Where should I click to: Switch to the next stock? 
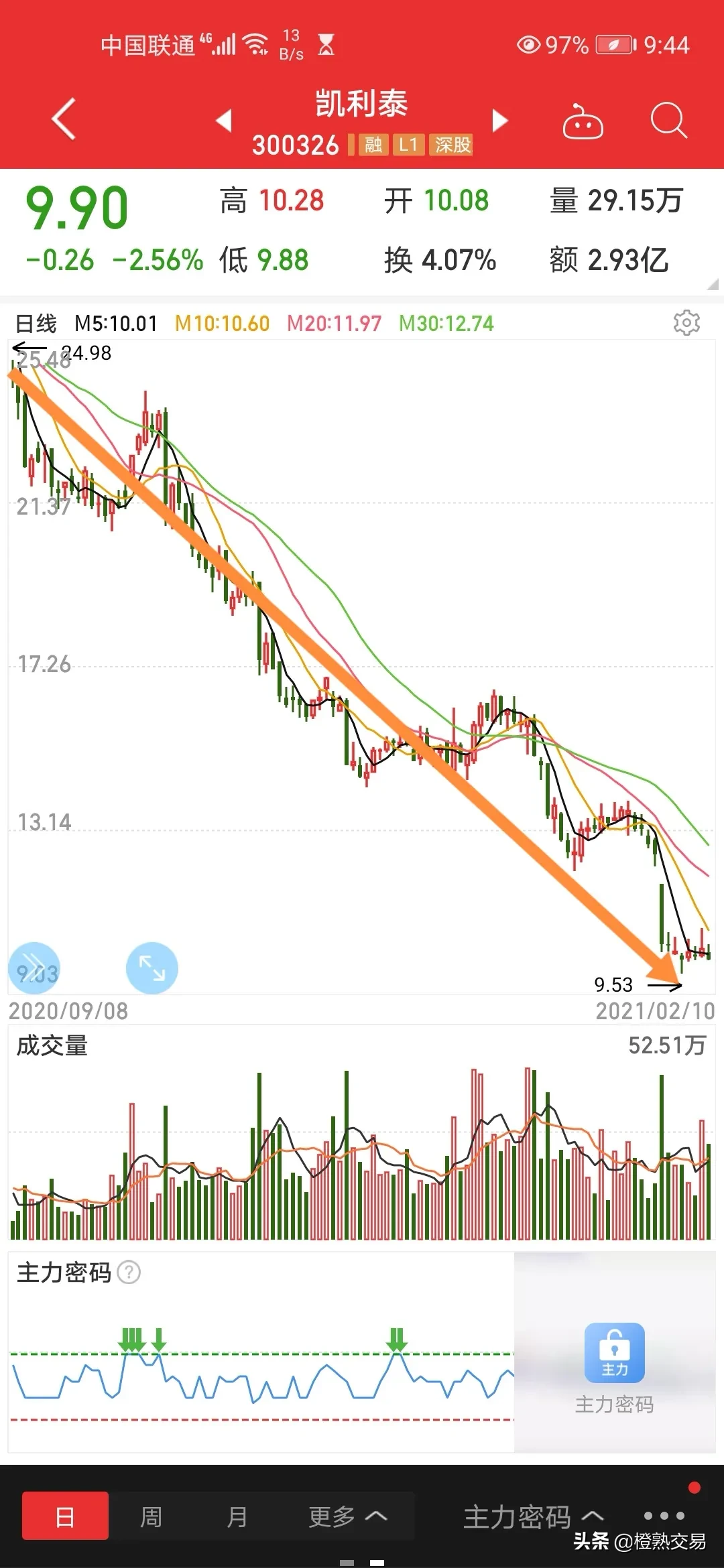click(499, 121)
